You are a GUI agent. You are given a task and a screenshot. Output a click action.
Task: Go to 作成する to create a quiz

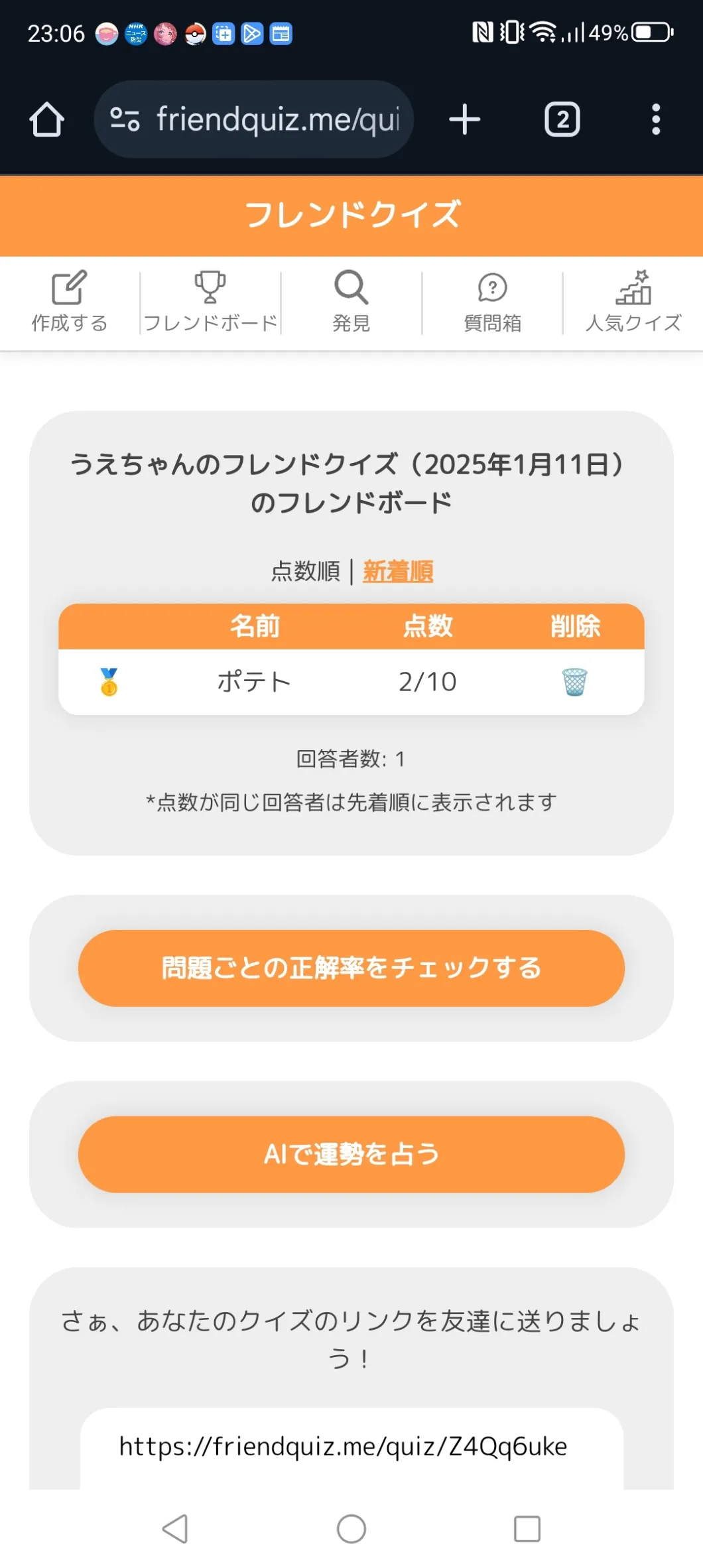coord(70,302)
